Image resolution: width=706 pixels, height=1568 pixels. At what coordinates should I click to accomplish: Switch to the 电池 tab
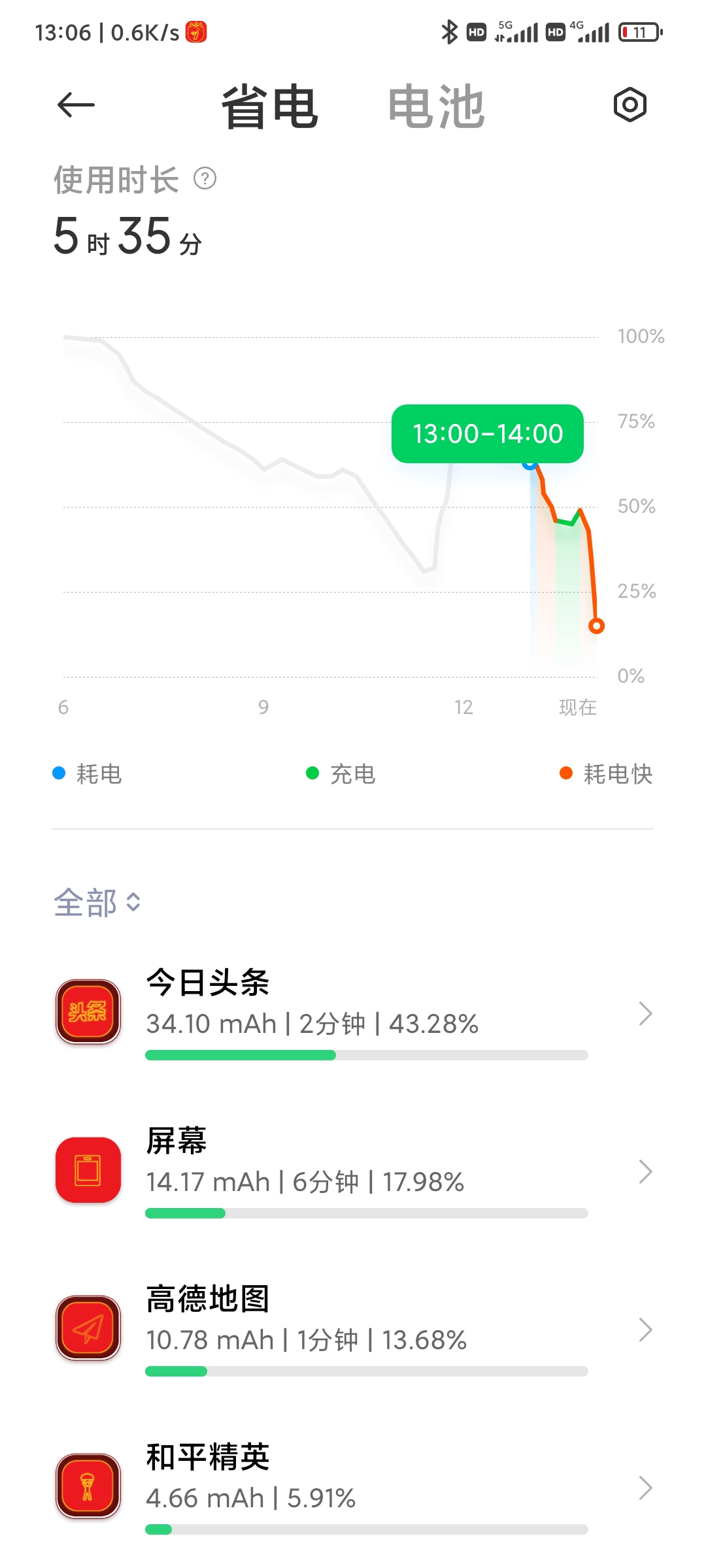coord(436,106)
